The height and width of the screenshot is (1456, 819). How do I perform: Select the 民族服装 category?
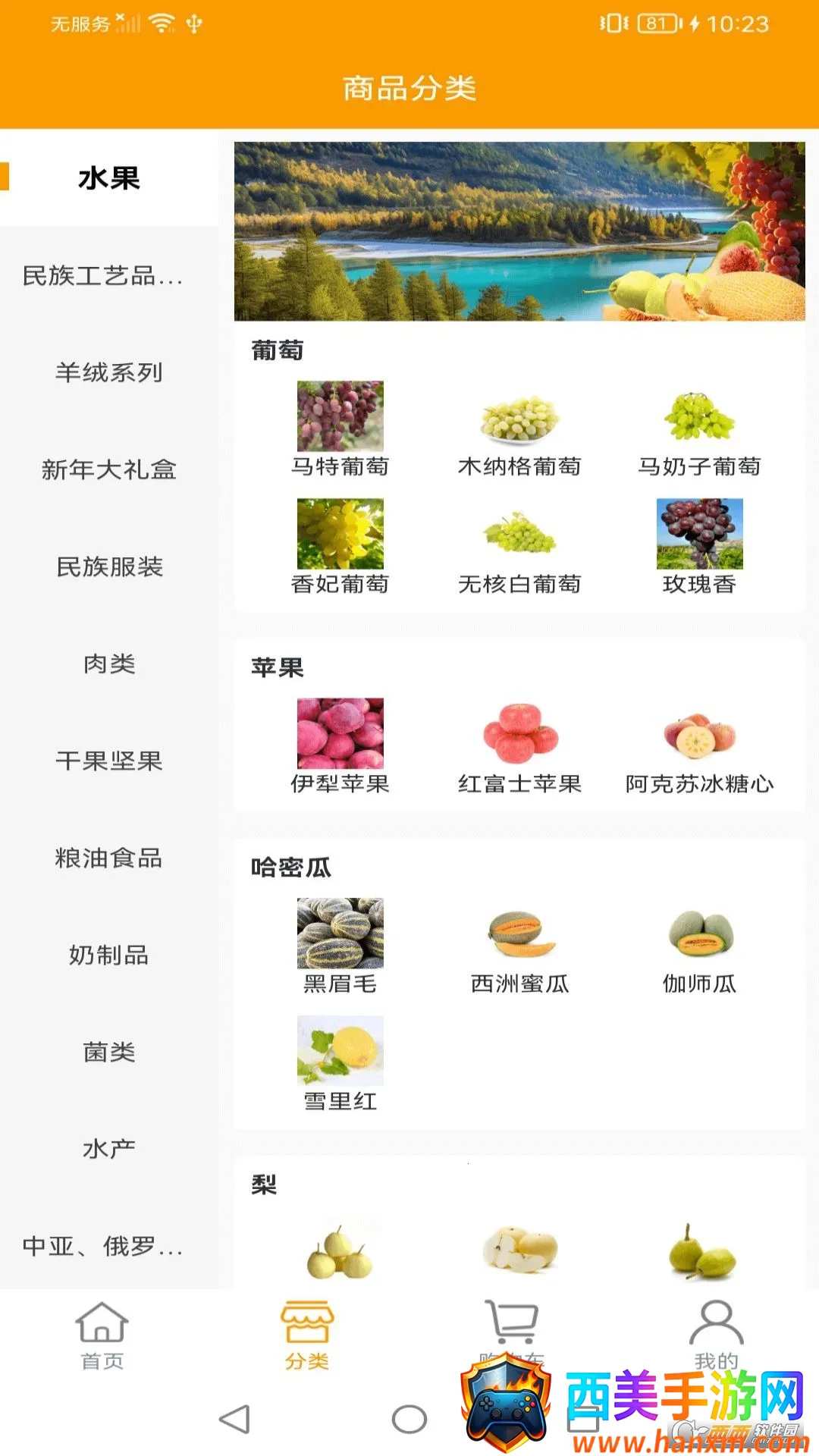point(109,566)
